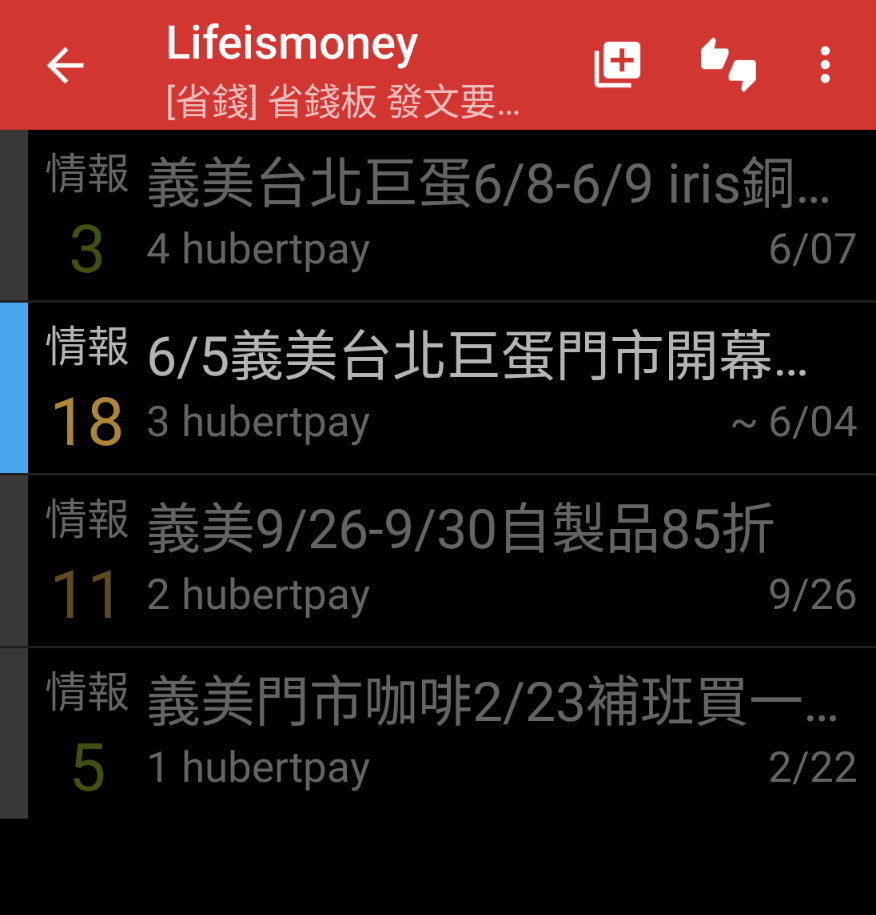876x915 pixels.
Task: Open the overflow menu
Action: 825,66
